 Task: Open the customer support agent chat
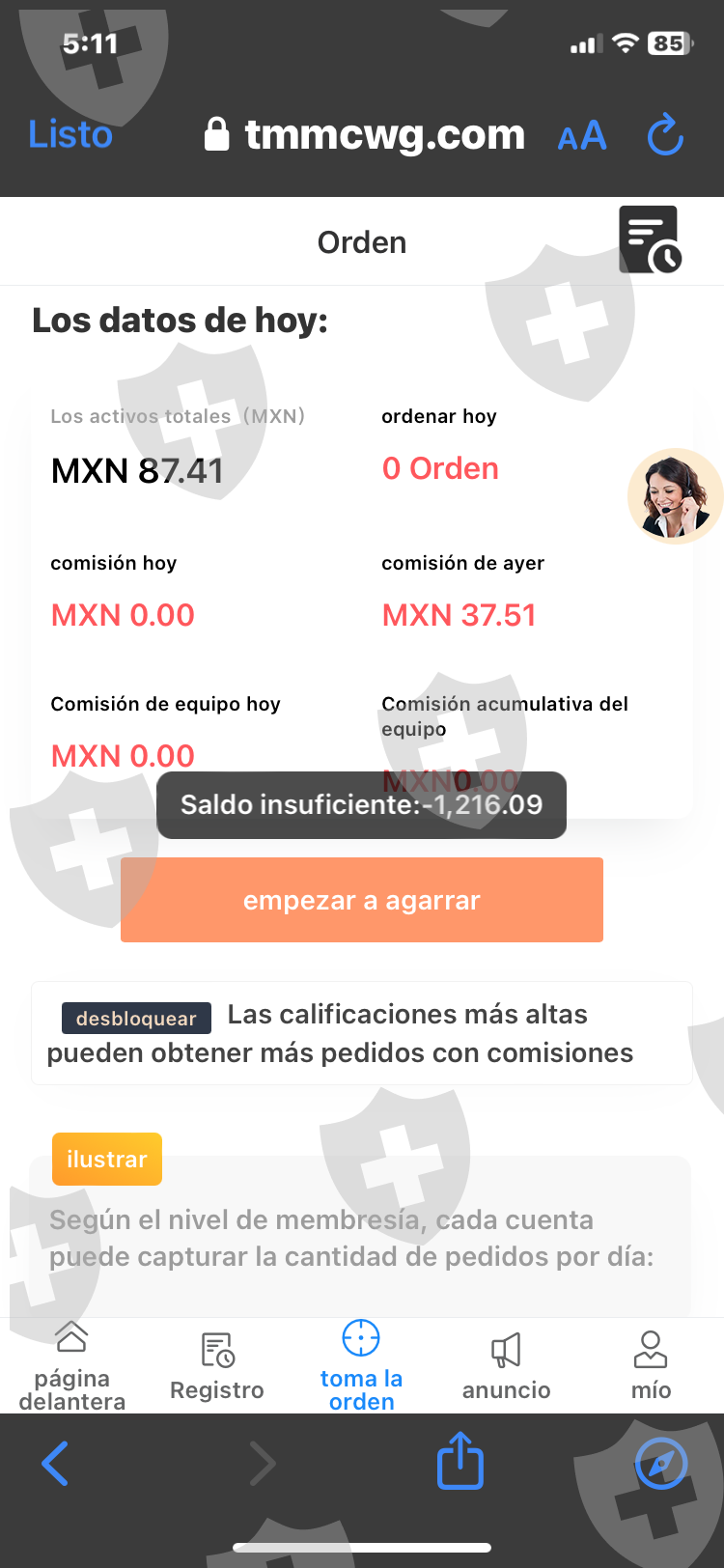674,496
